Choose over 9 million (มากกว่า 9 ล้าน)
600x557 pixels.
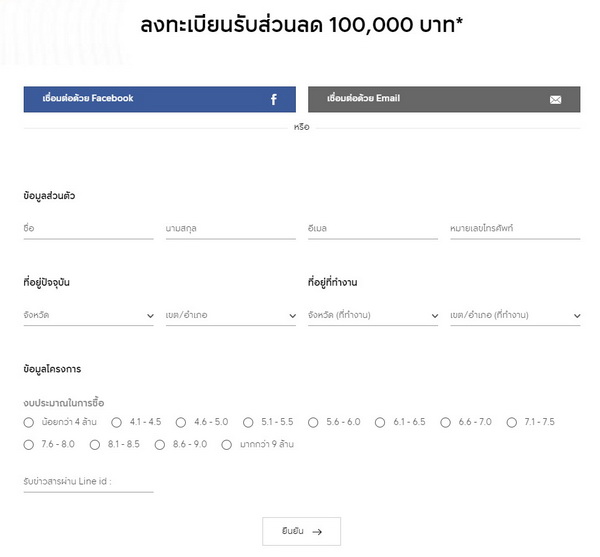pyautogui.click(x=227, y=444)
